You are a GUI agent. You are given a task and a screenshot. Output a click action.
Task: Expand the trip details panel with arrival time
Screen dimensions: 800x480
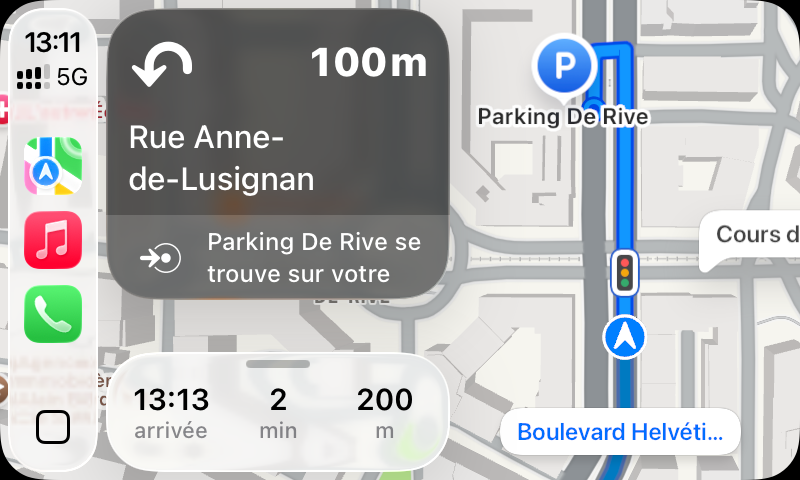(277, 410)
